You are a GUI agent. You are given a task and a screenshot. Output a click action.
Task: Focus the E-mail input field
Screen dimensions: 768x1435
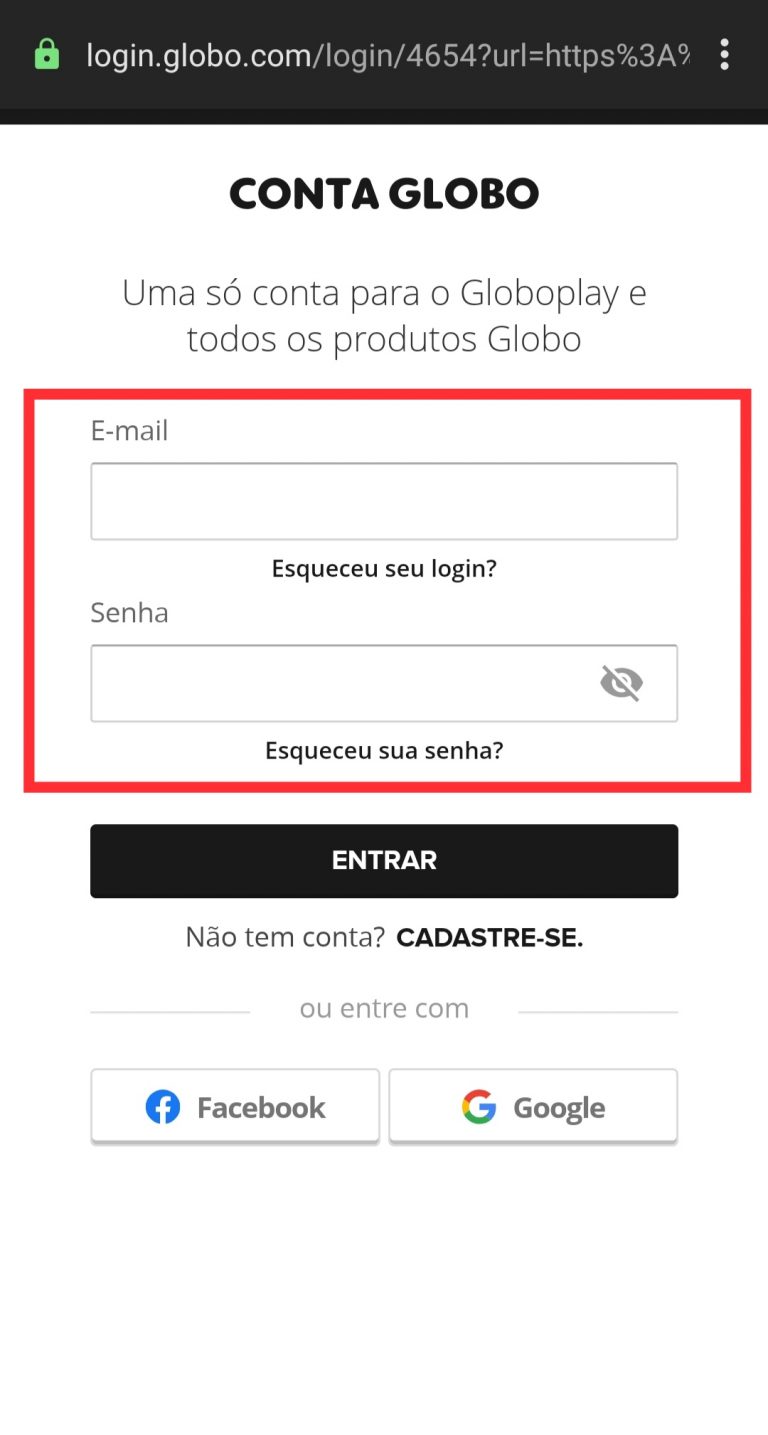(384, 501)
